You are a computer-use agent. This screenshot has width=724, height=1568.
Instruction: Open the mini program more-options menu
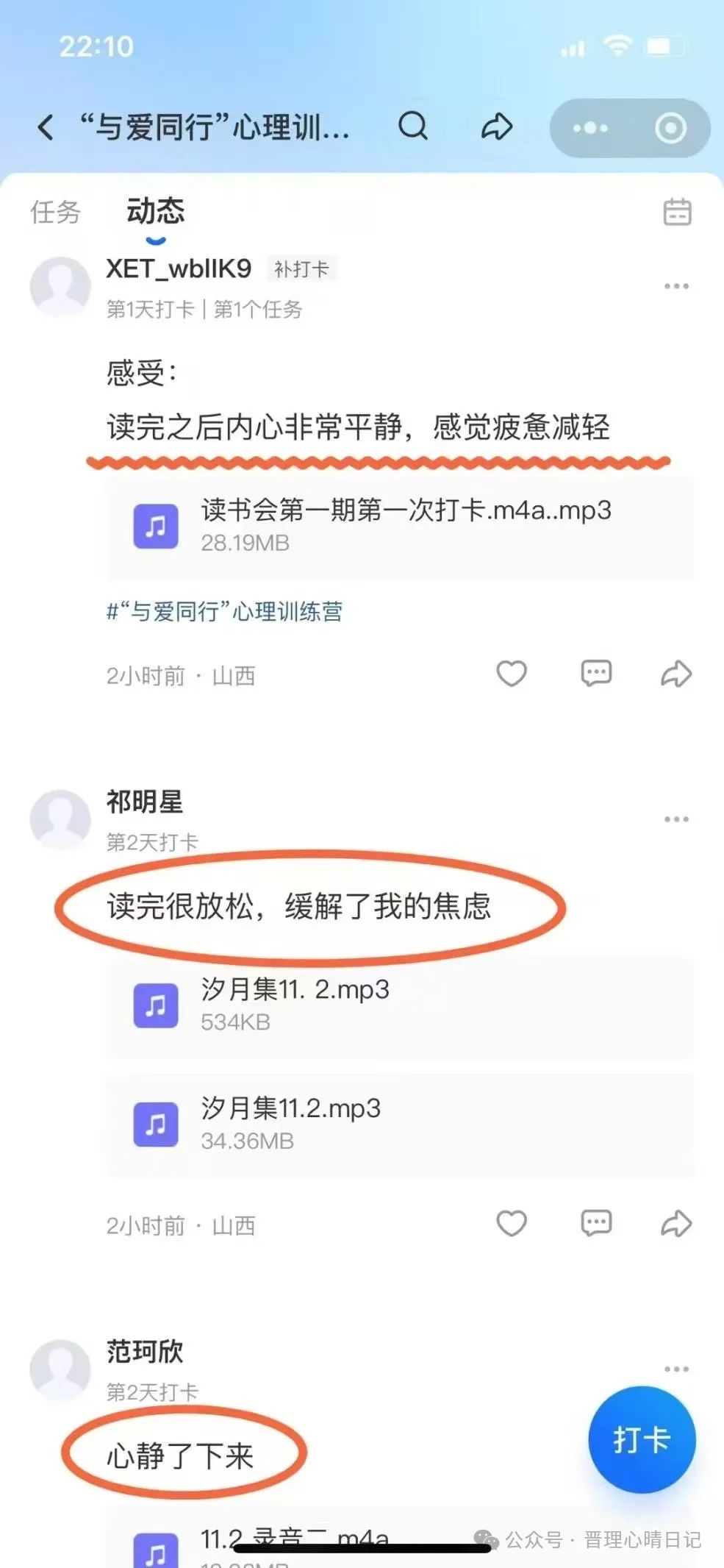click(x=590, y=128)
